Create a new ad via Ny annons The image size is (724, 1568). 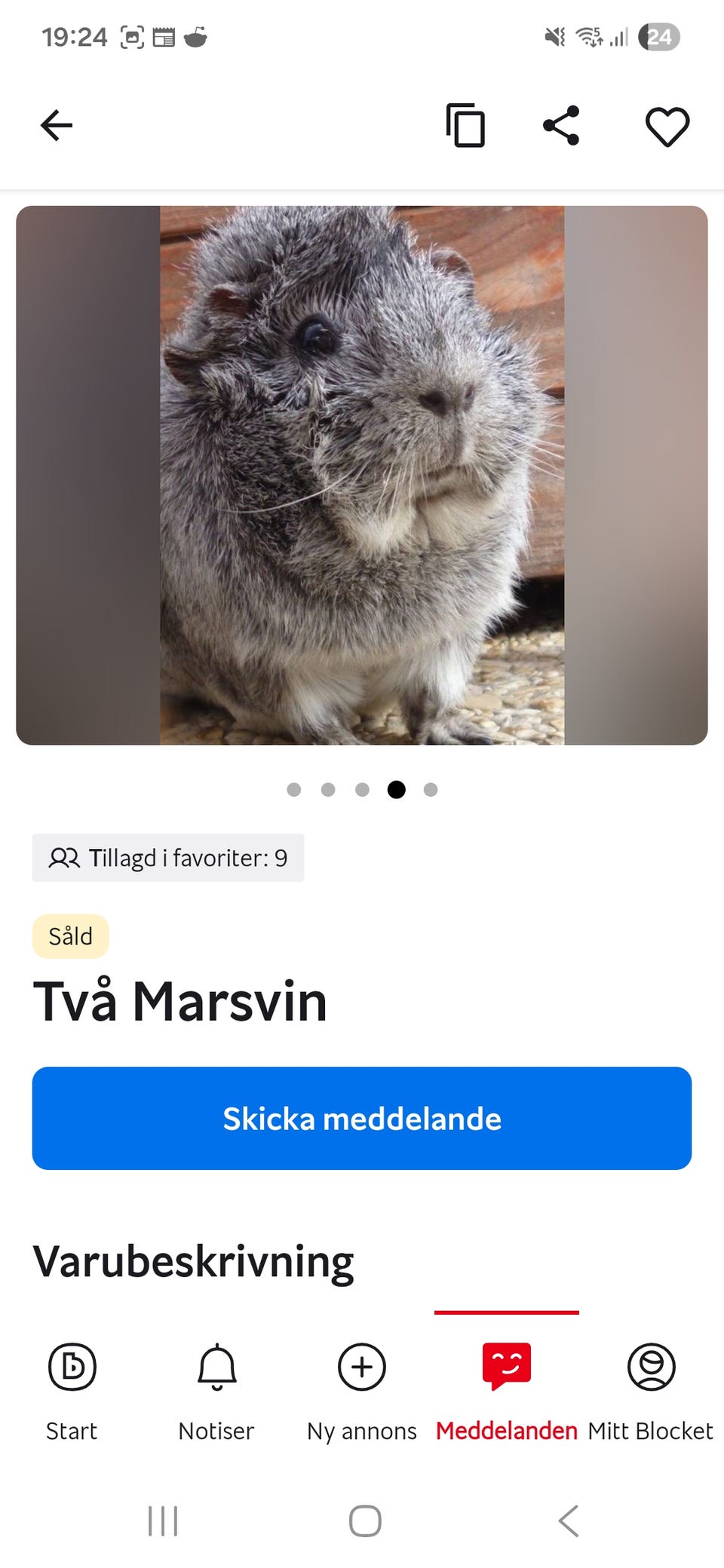362,1392
